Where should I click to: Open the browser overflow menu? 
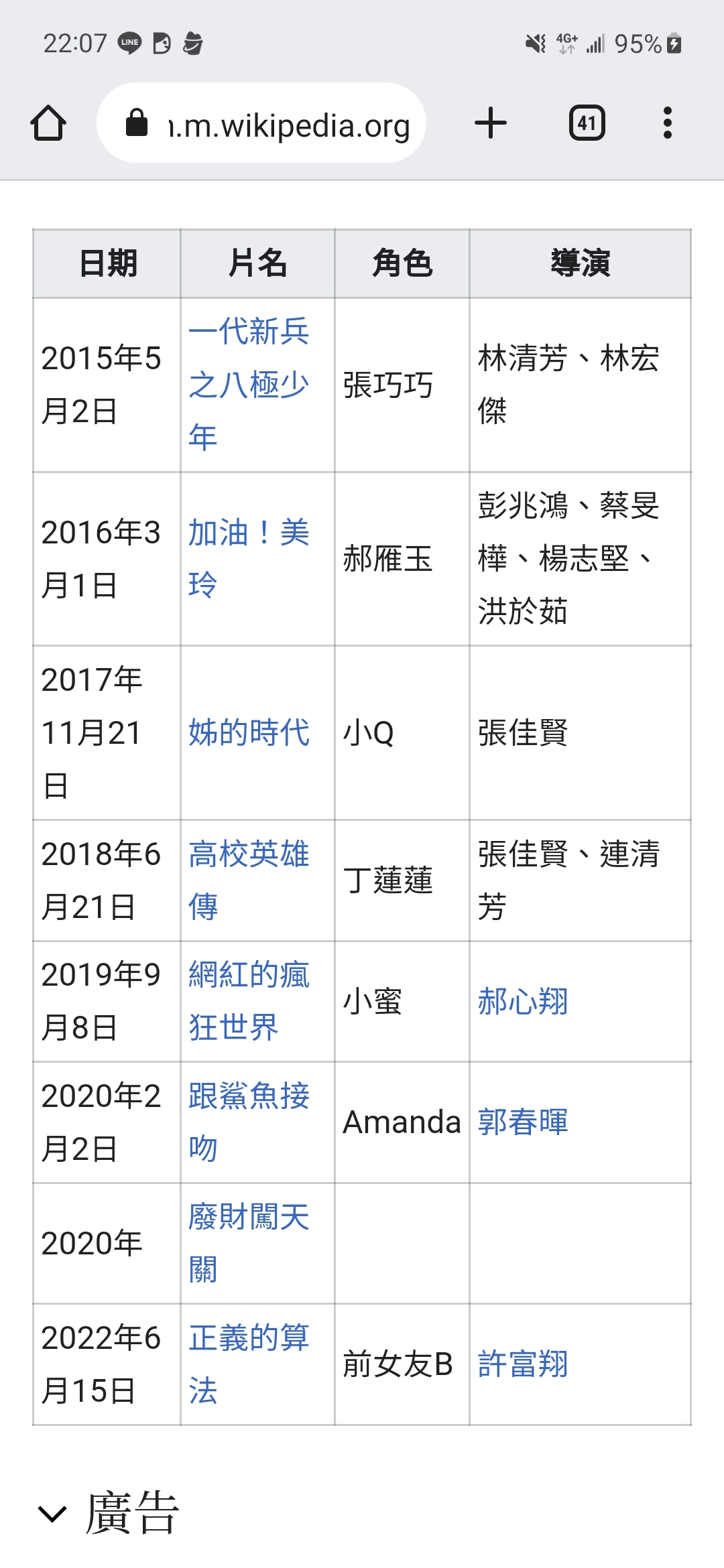[x=667, y=123]
